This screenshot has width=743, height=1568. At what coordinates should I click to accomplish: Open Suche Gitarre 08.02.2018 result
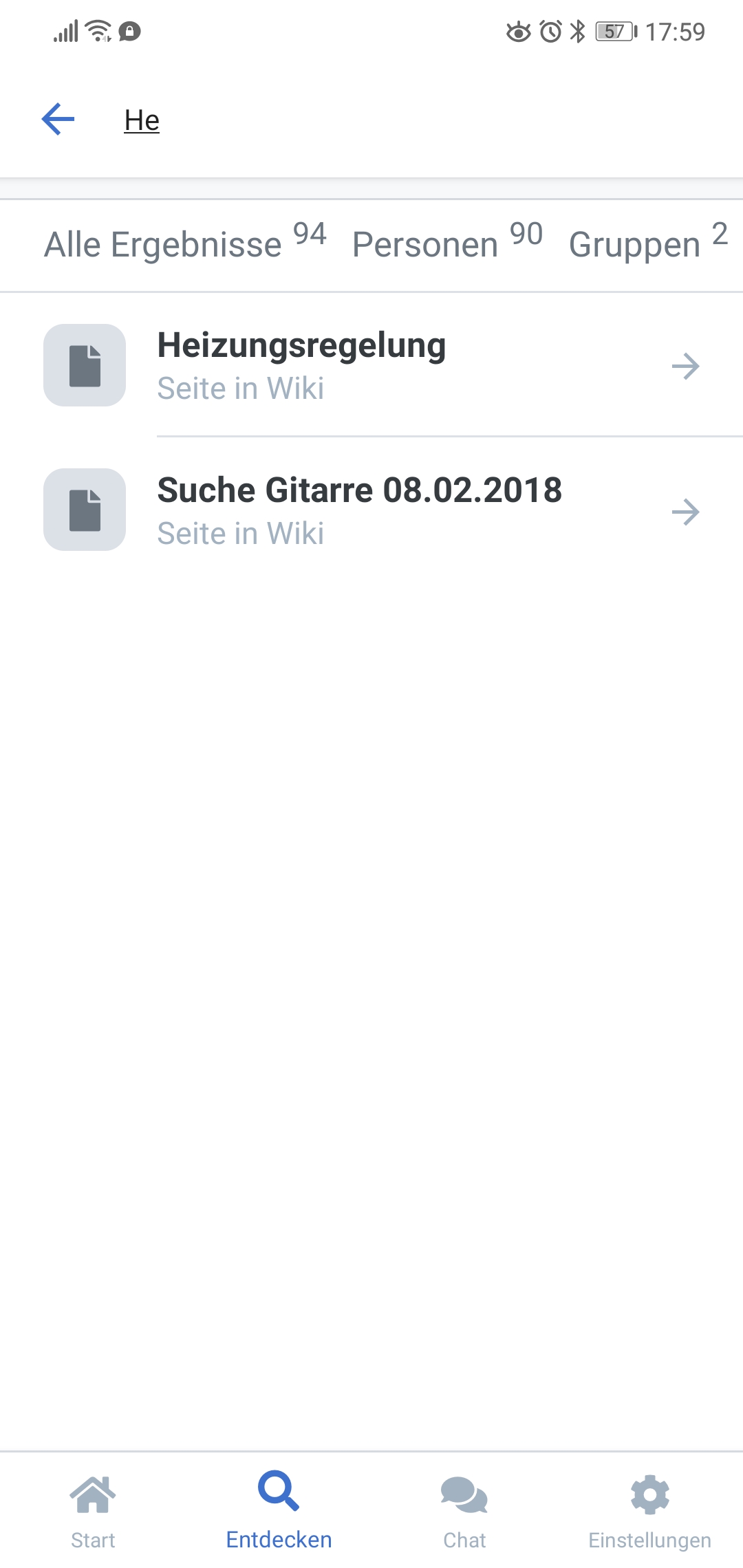click(371, 510)
